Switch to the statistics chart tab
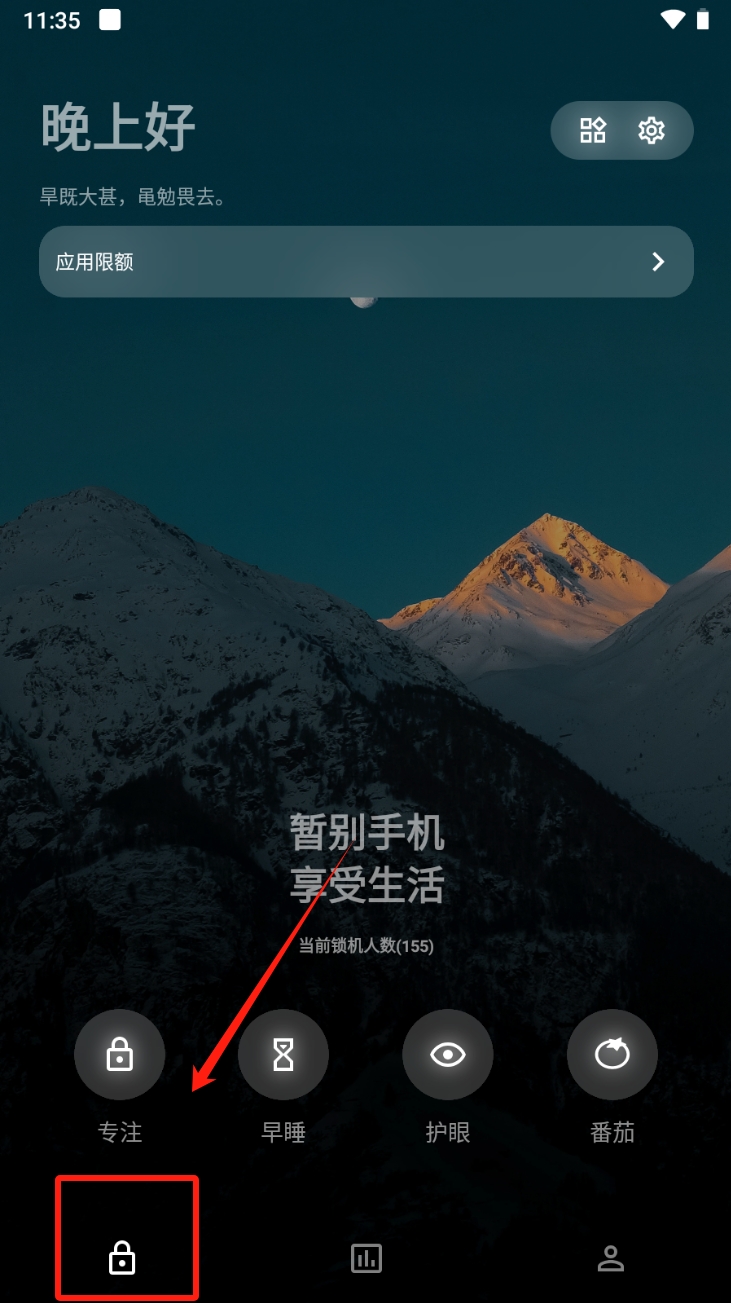Viewport: 731px width, 1303px height. point(366,1258)
